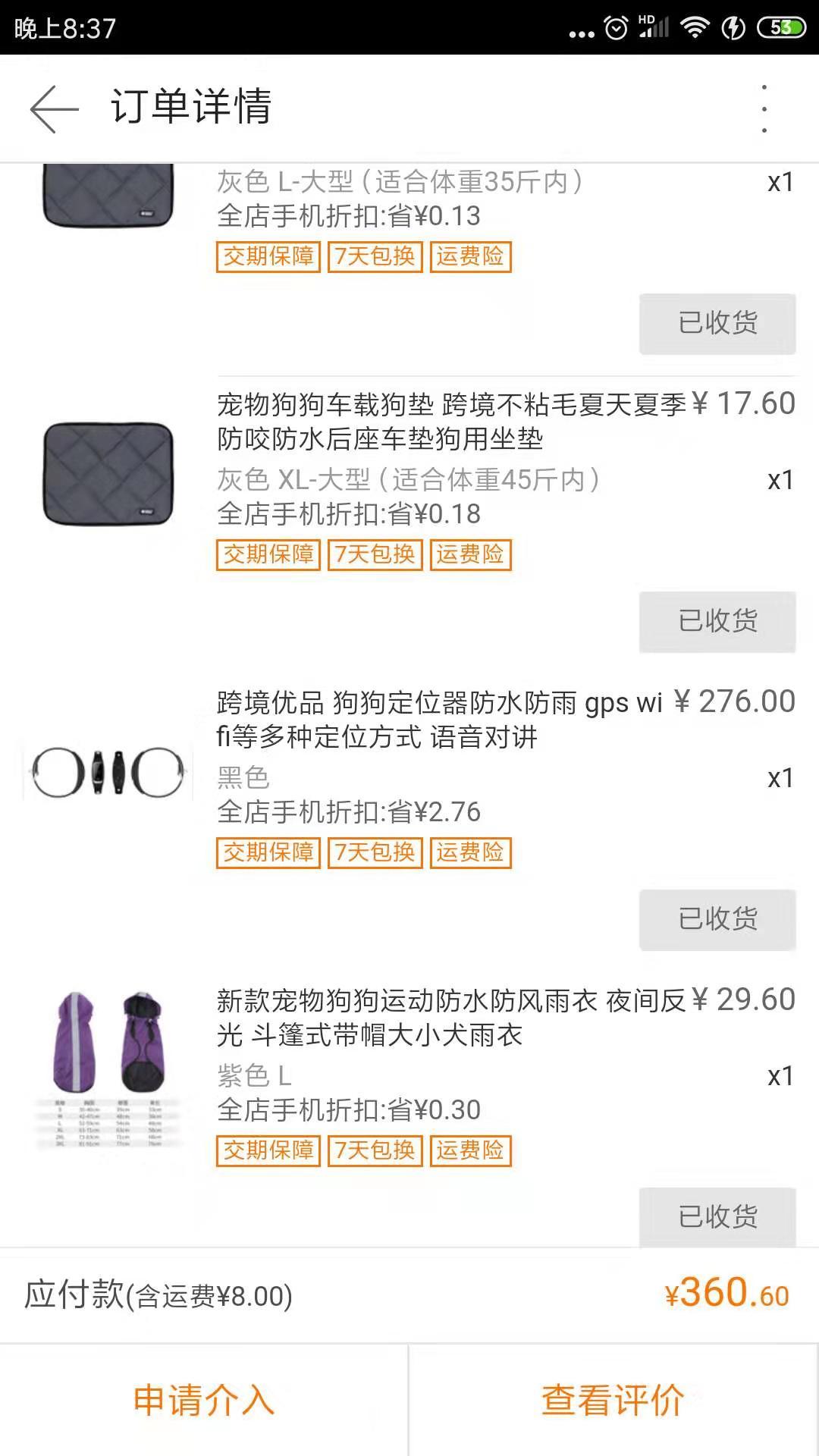Go back from order details
This screenshot has width=819, height=1456.
pos(55,108)
